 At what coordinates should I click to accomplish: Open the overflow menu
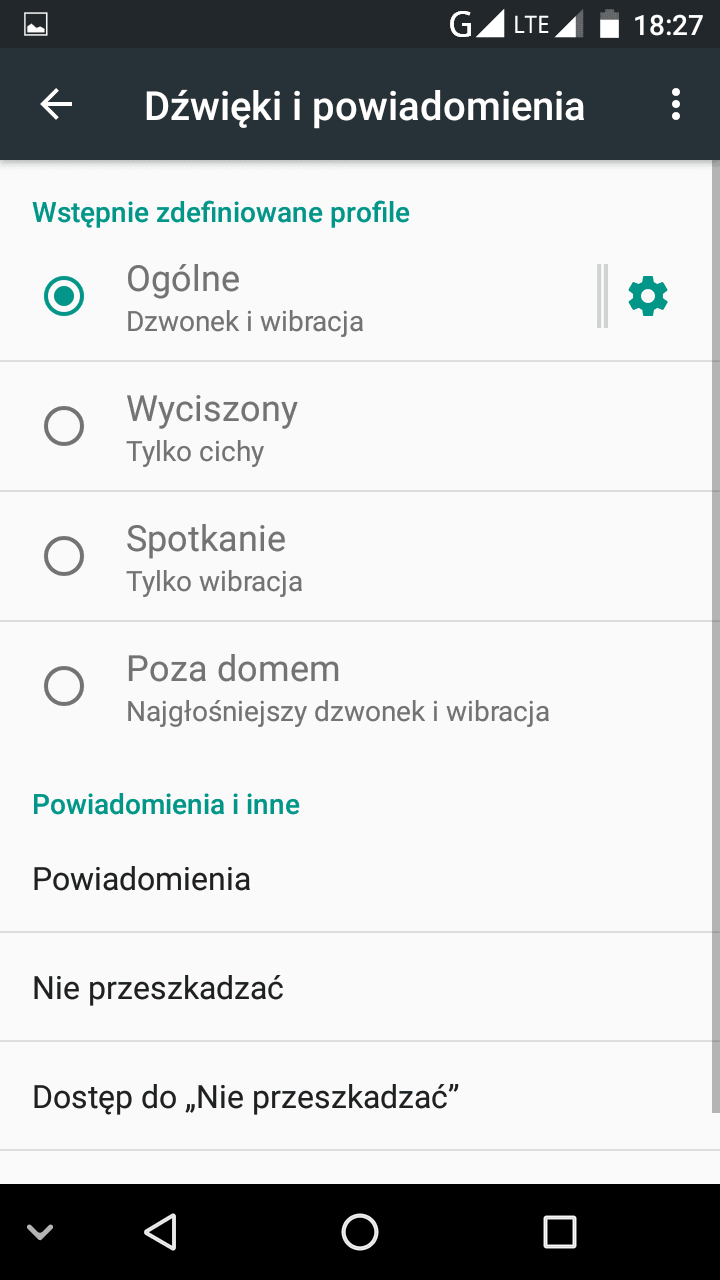tap(676, 105)
